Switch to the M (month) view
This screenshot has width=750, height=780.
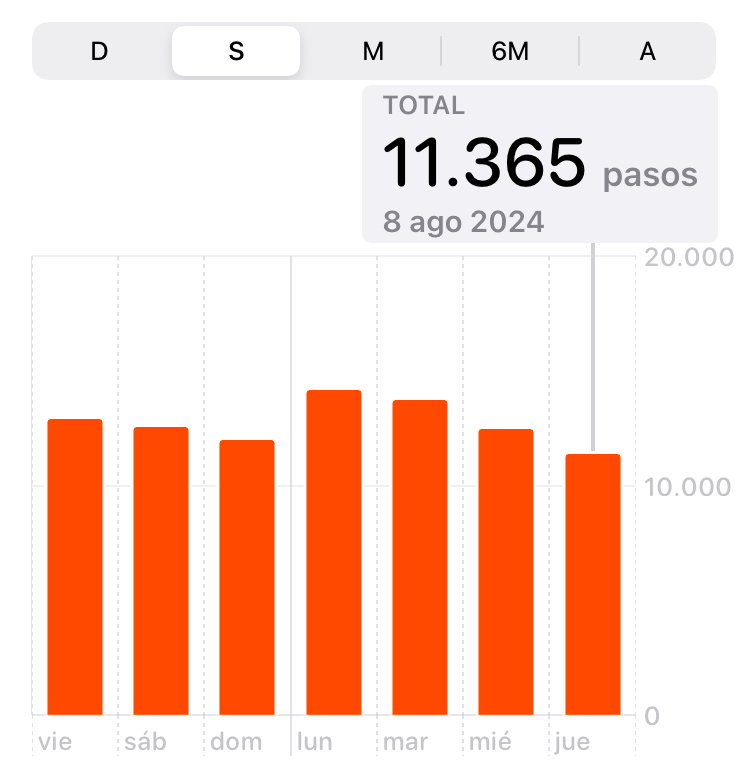(x=373, y=51)
